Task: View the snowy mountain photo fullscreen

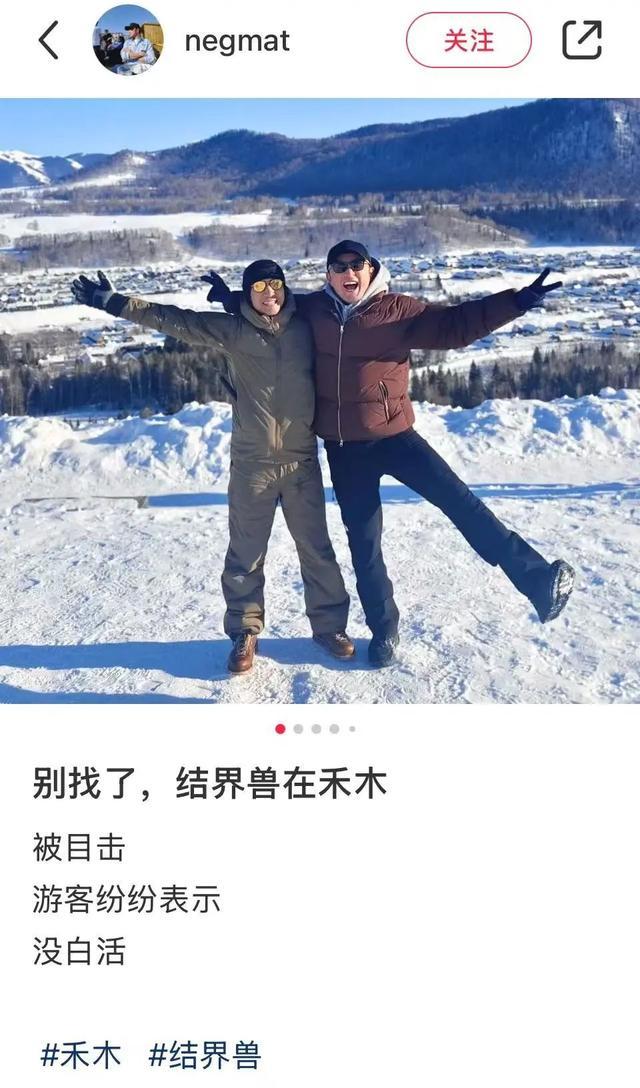Action: coord(320,401)
